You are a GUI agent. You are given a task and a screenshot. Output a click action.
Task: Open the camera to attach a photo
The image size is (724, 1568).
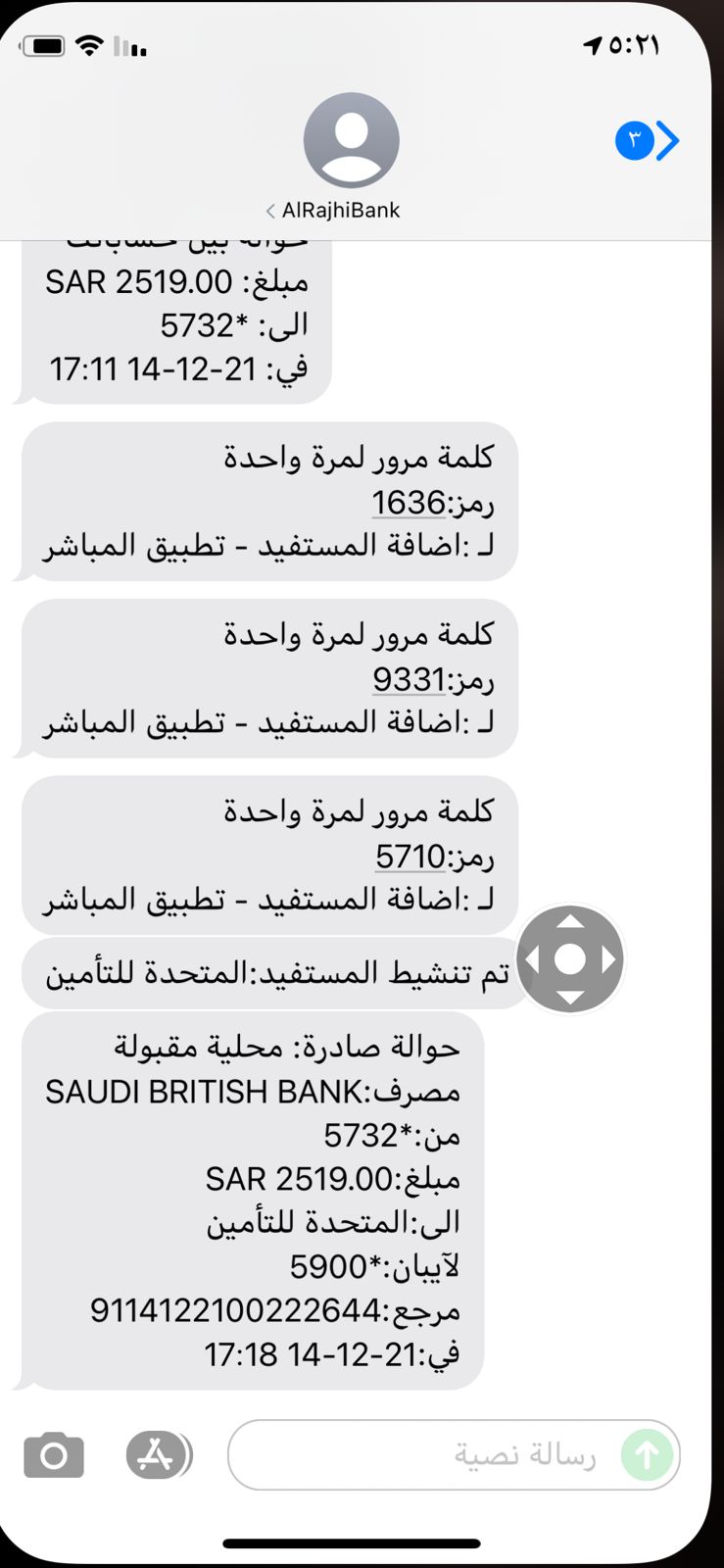click(x=54, y=1455)
